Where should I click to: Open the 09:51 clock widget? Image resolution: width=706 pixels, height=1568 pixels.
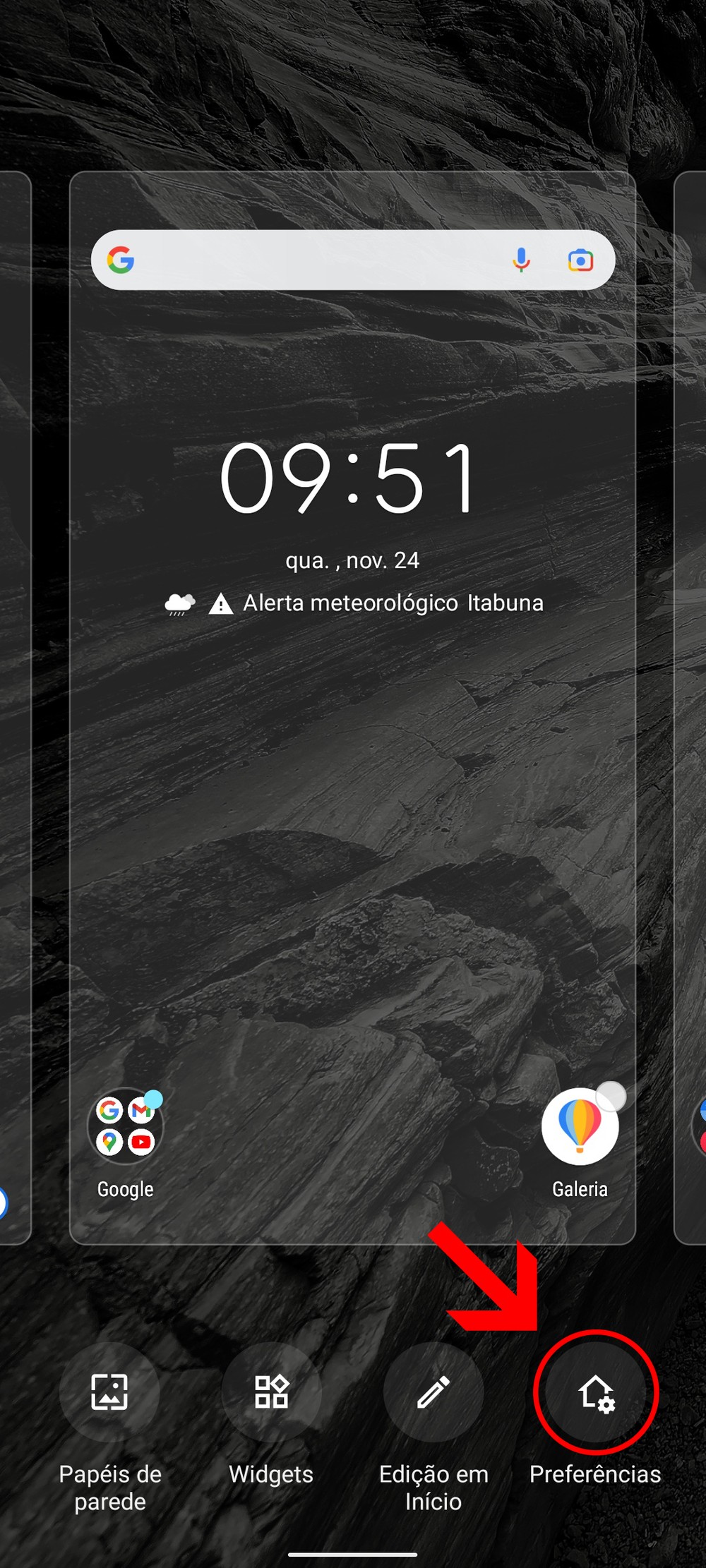tap(351, 478)
